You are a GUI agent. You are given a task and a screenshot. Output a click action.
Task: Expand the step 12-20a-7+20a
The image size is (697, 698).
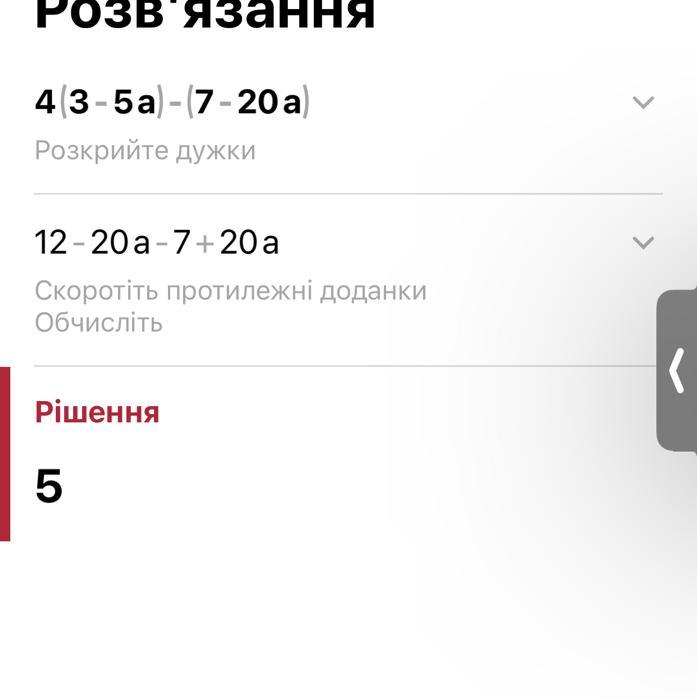click(x=644, y=242)
